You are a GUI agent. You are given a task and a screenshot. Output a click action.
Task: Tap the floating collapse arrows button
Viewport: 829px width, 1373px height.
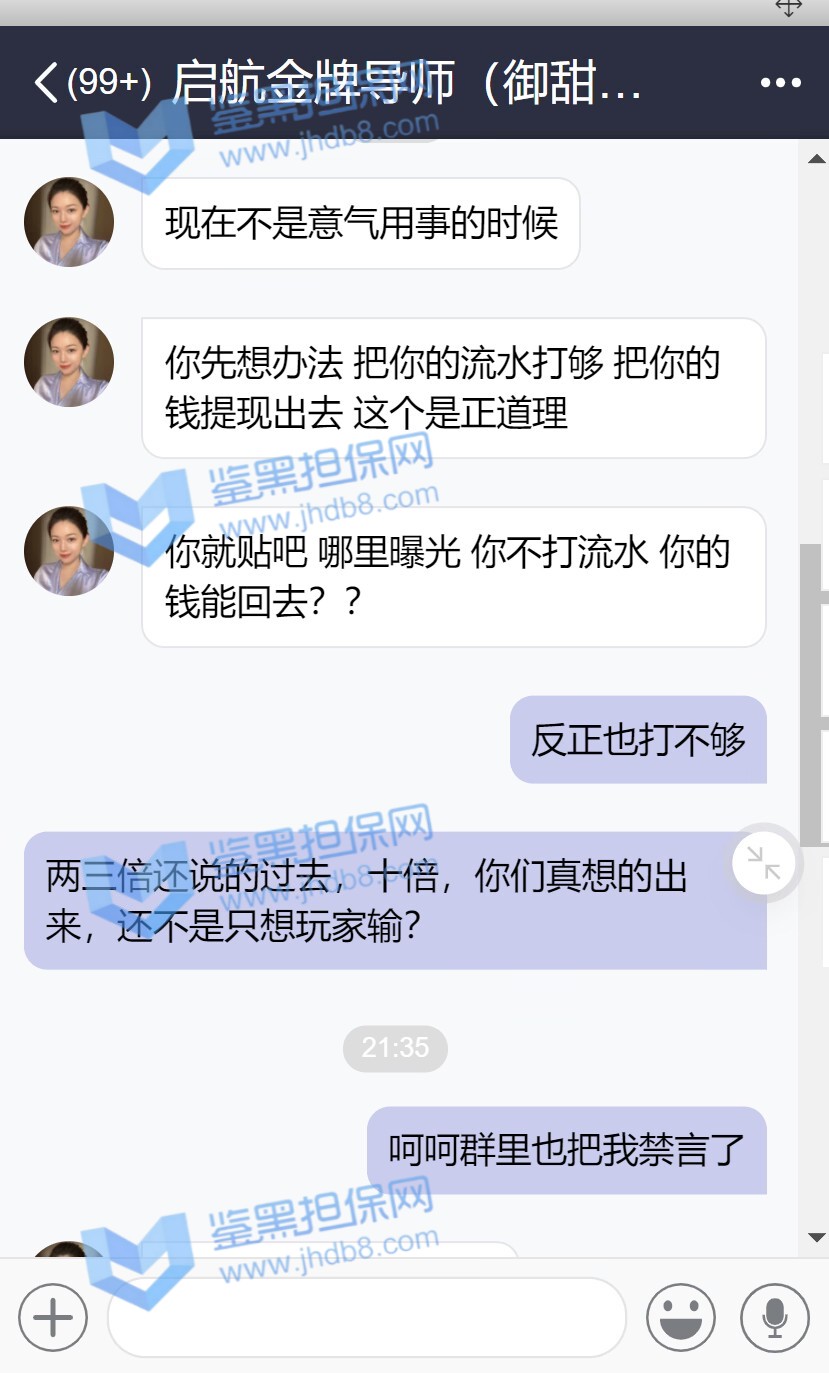pyautogui.click(x=764, y=863)
